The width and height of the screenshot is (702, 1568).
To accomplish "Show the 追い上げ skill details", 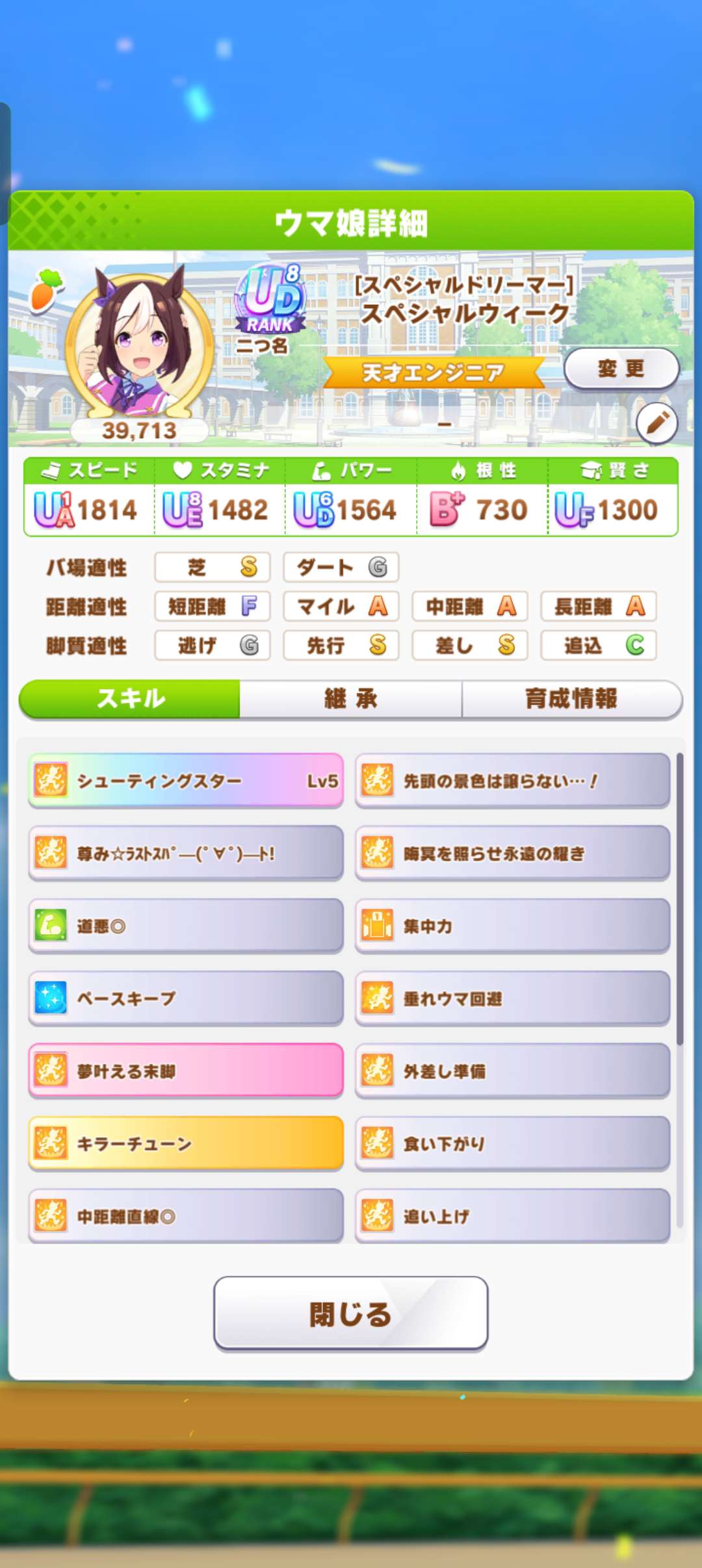I will click(x=512, y=1216).
